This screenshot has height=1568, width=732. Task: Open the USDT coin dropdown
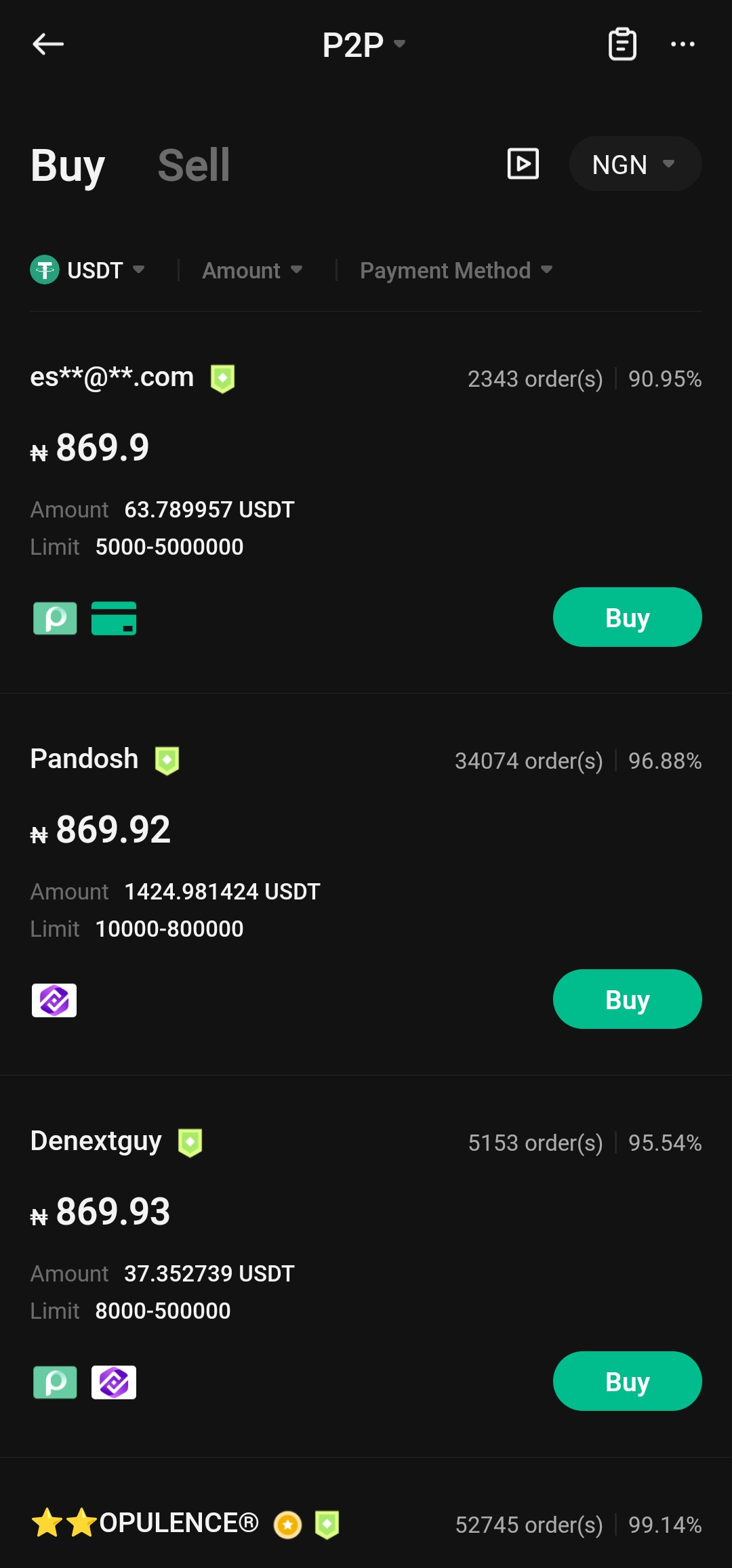[88, 270]
